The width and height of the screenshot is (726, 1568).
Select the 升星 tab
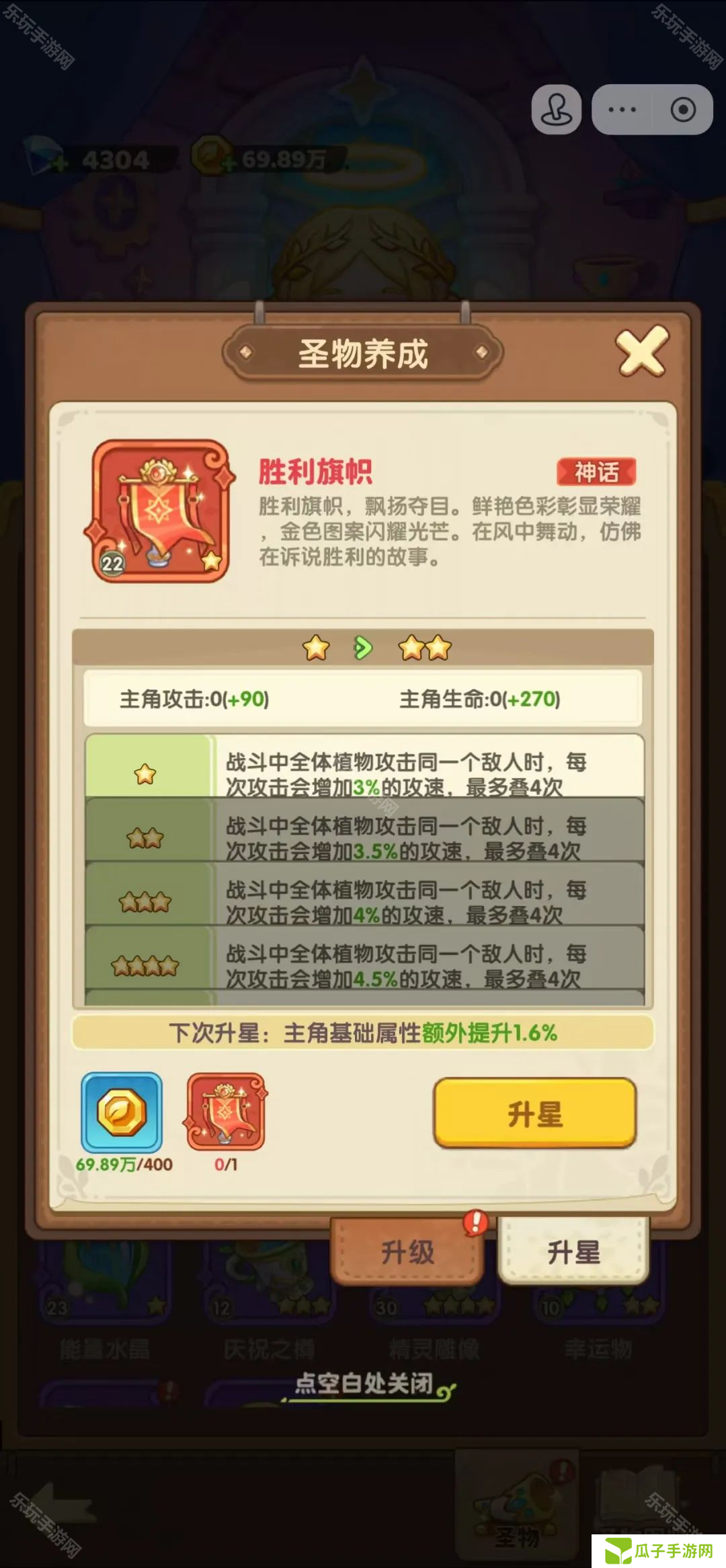pos(573,1252)
